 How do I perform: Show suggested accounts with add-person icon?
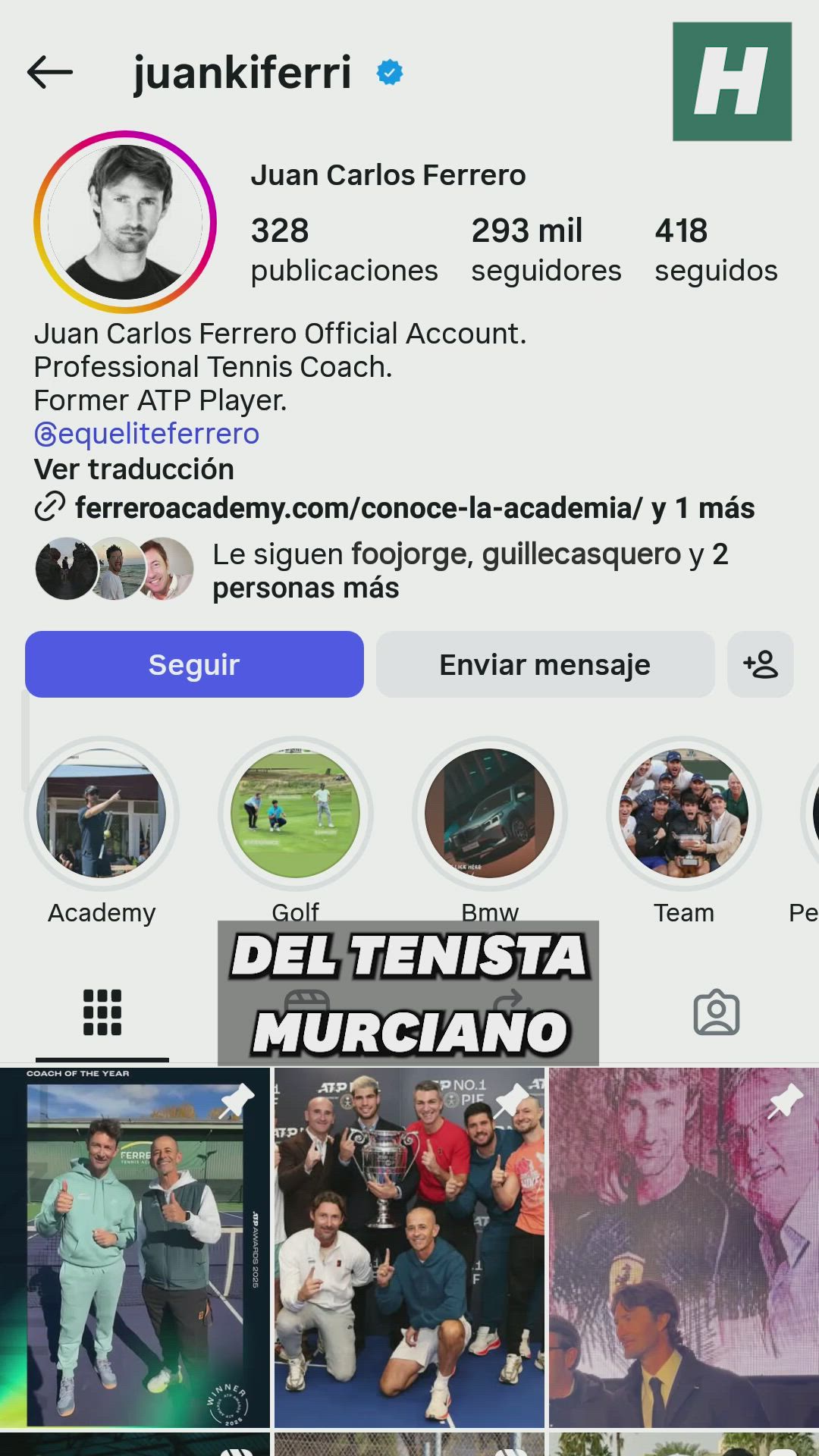click(760, 664)
